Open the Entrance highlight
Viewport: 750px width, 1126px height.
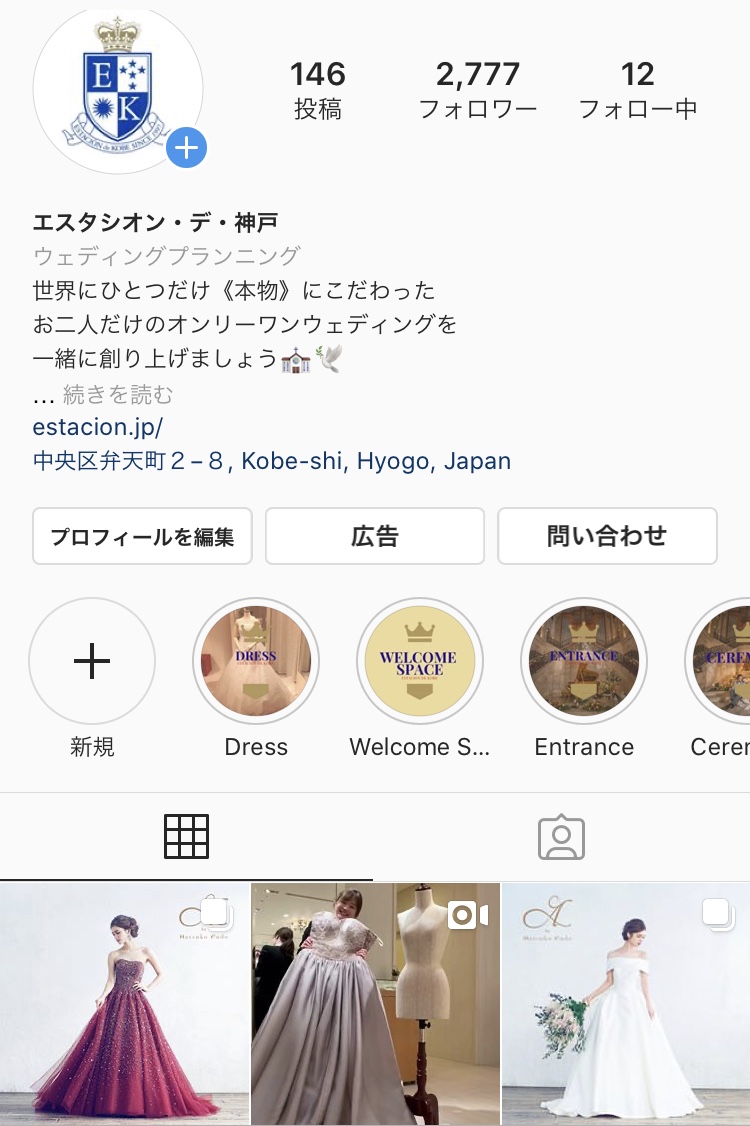(x=584, y=661)
